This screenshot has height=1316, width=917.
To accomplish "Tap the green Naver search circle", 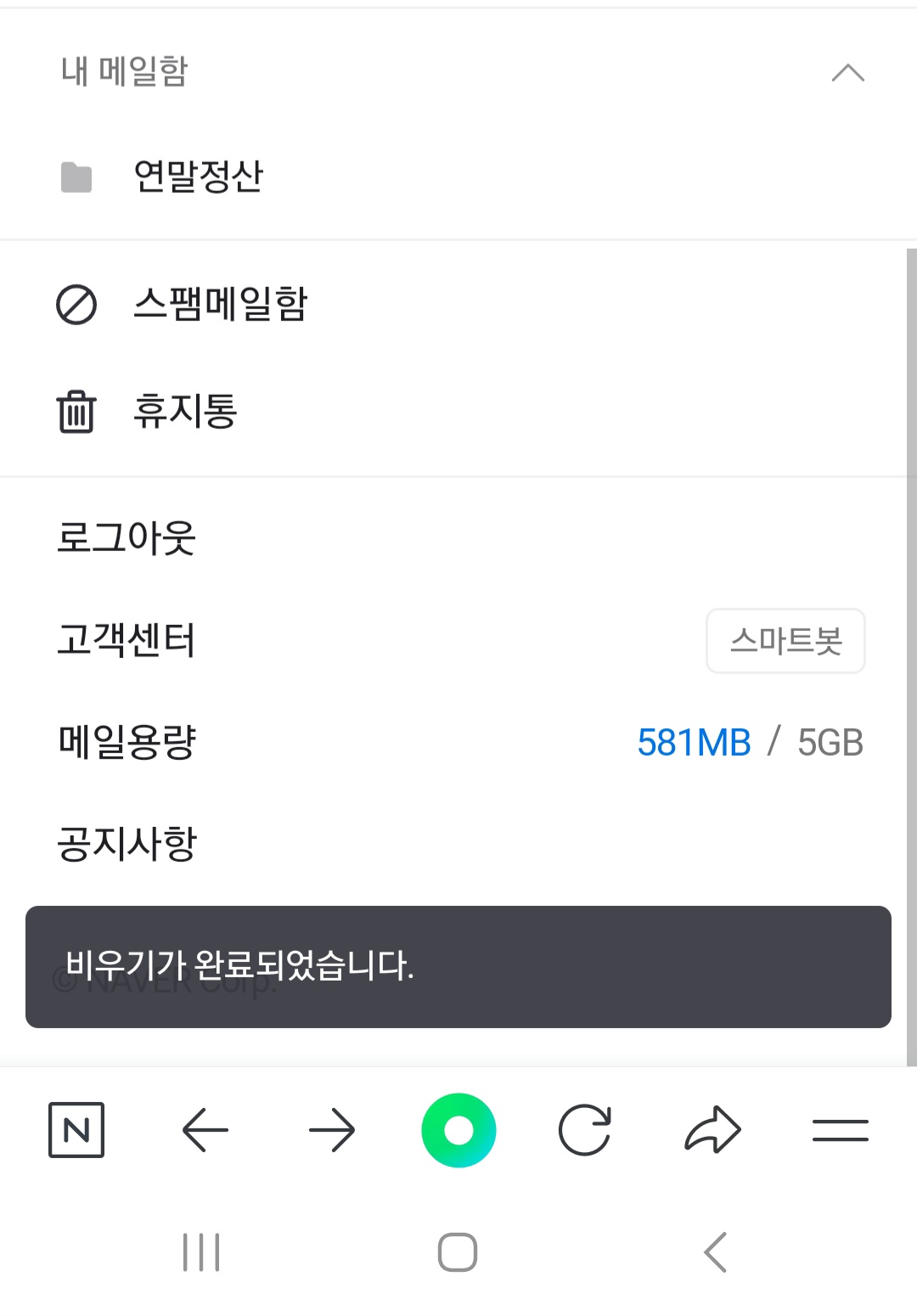I will pyautogui.click(x=458, y=1130).
